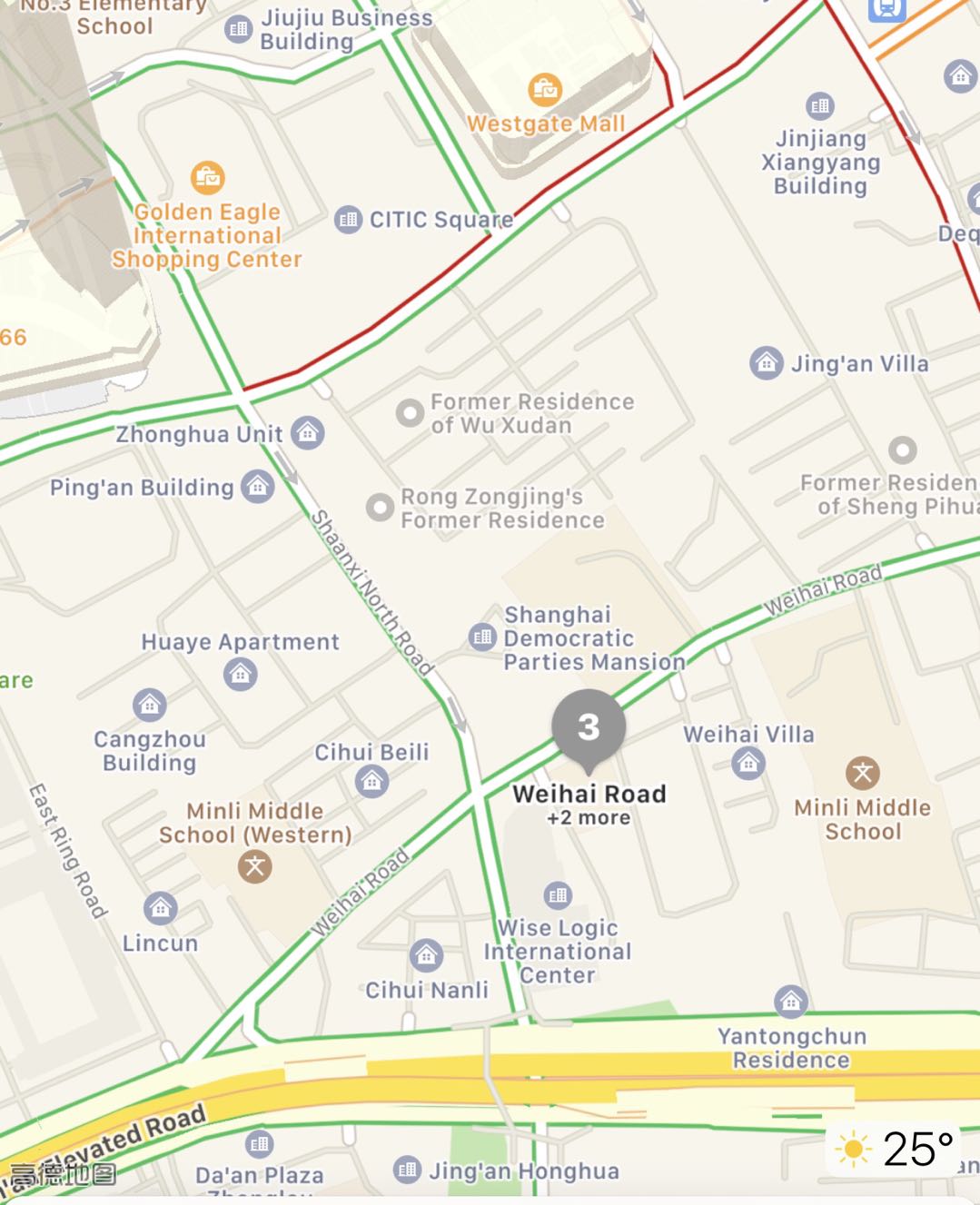Image resolution: width=980 pixels, height=1205 pixels.
Task: Select the Westgate Mall marker
Action: tap(545, 89)
